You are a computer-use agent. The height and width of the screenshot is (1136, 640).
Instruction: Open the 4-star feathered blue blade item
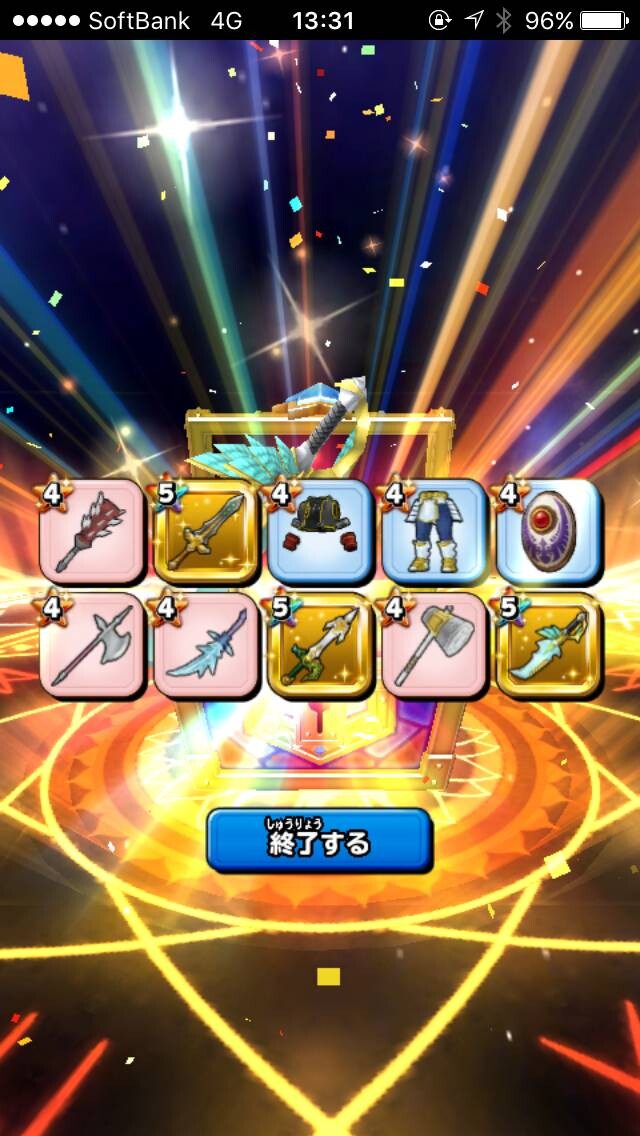coord(207,645)
